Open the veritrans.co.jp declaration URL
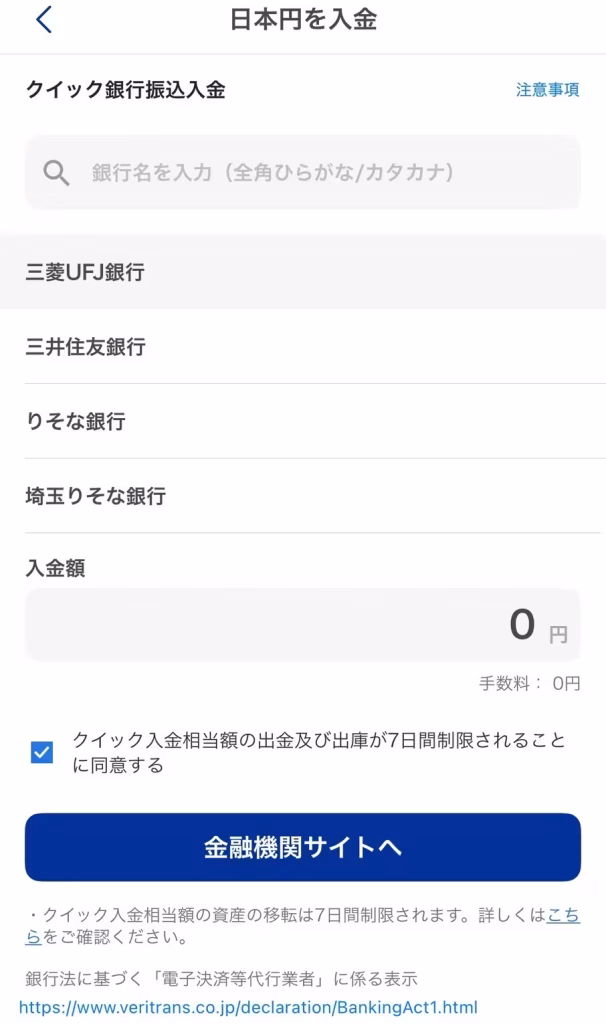This screenshot has height=1024, width=606. coord(248,1007)
